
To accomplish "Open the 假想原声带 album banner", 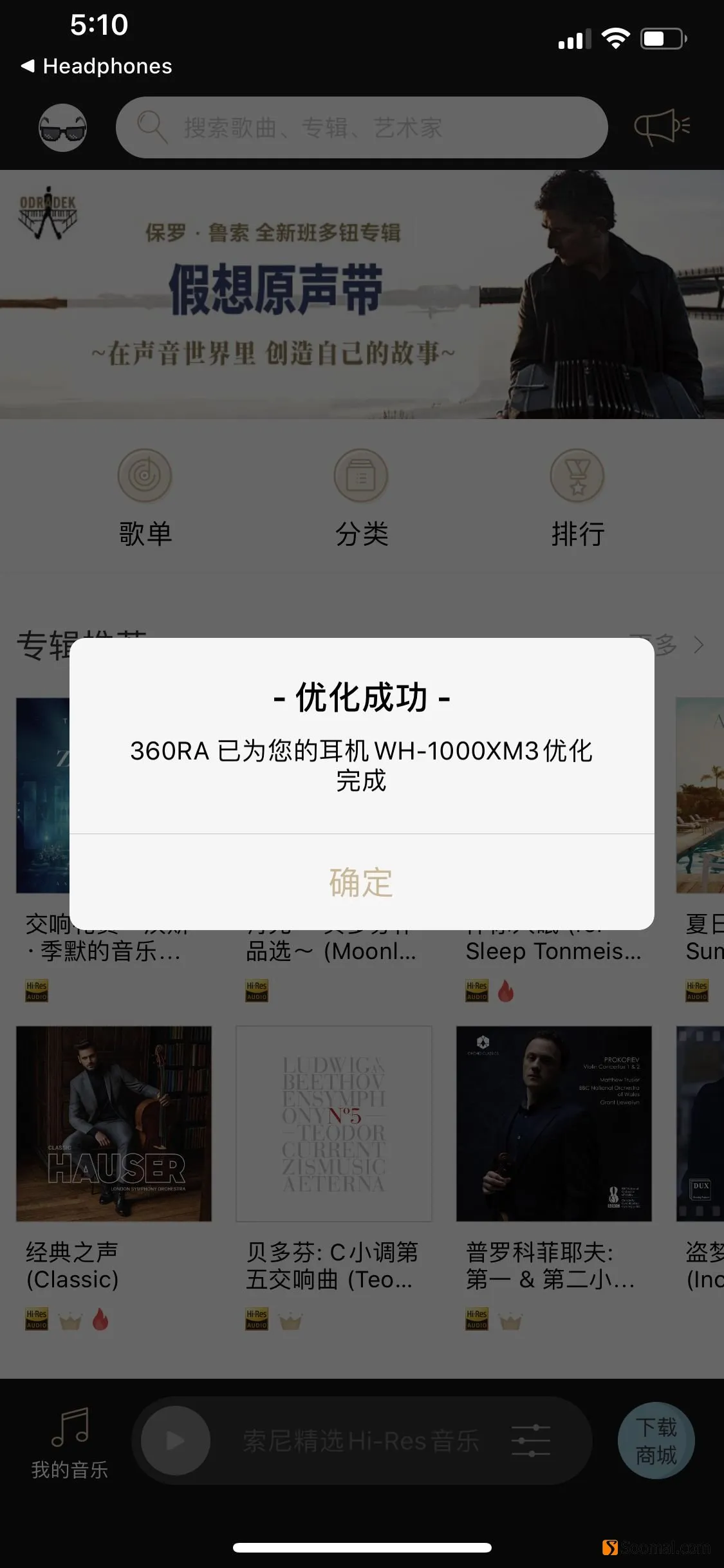I will click(361, 294).
